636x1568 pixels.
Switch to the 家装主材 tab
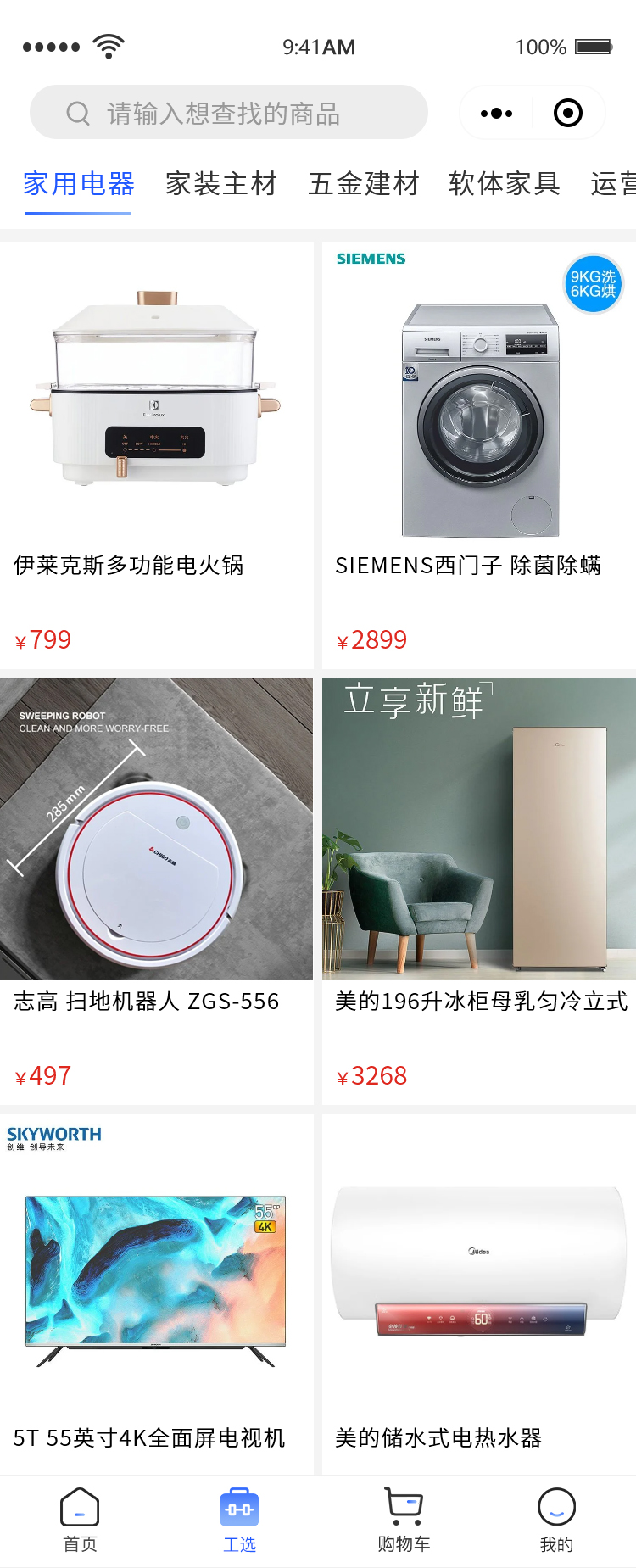[221, 183]
